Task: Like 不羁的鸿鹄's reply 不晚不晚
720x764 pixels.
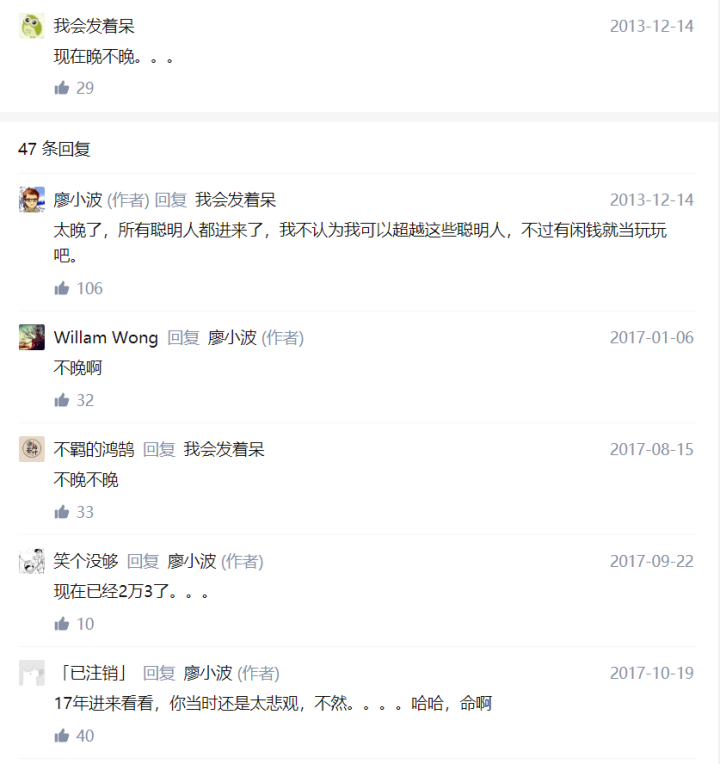Action: click(62, 512)
